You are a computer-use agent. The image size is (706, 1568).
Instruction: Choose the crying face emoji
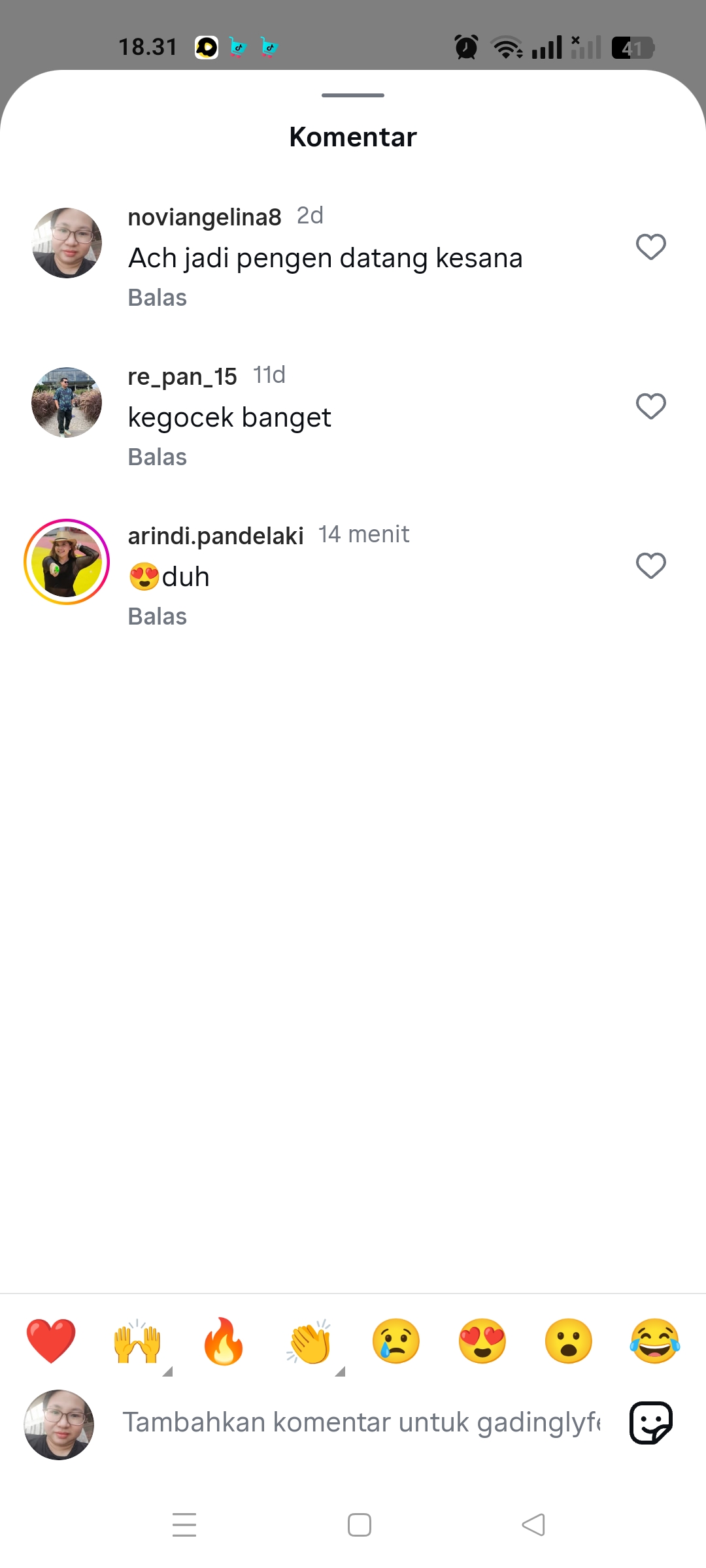[x=396, y=1341]
